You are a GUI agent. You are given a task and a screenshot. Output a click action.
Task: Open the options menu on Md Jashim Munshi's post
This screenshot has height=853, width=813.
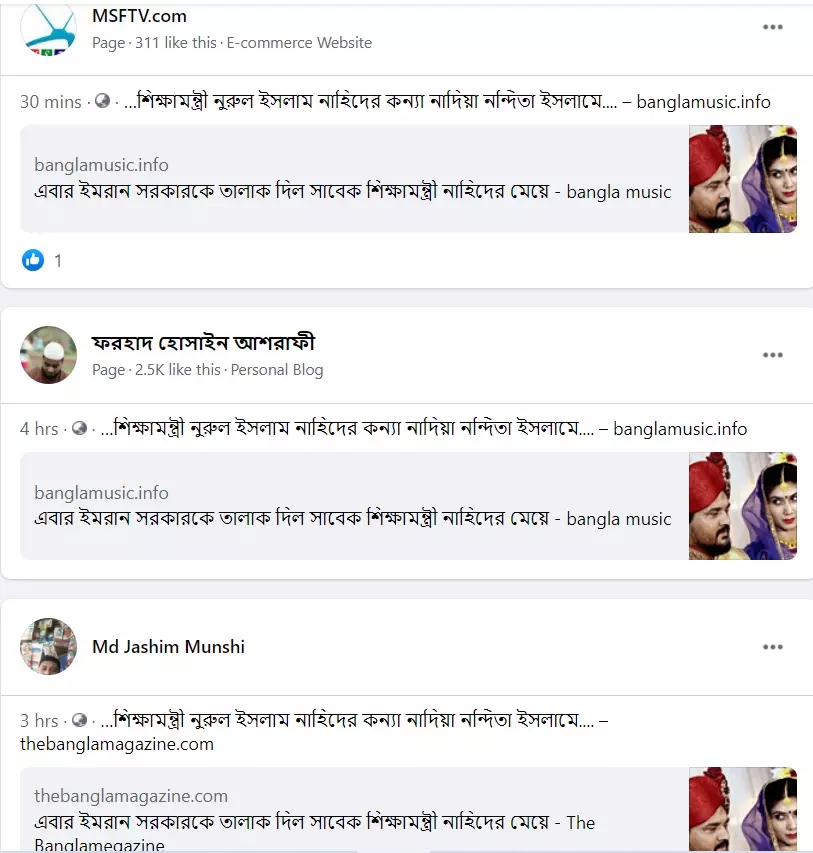[772, 647]
